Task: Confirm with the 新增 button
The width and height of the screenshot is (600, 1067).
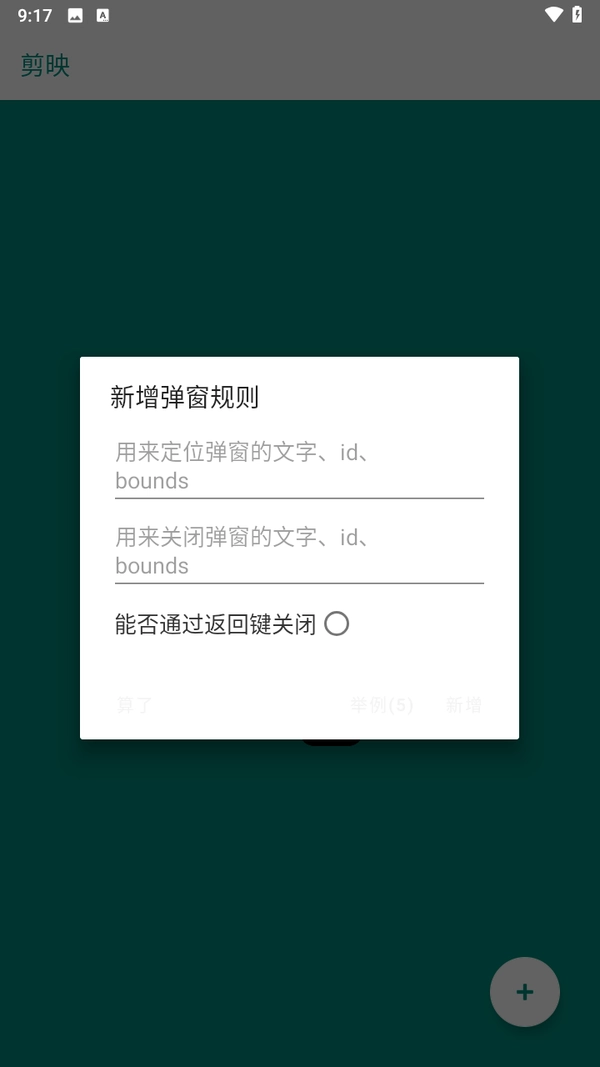Action: click(464, 705)
